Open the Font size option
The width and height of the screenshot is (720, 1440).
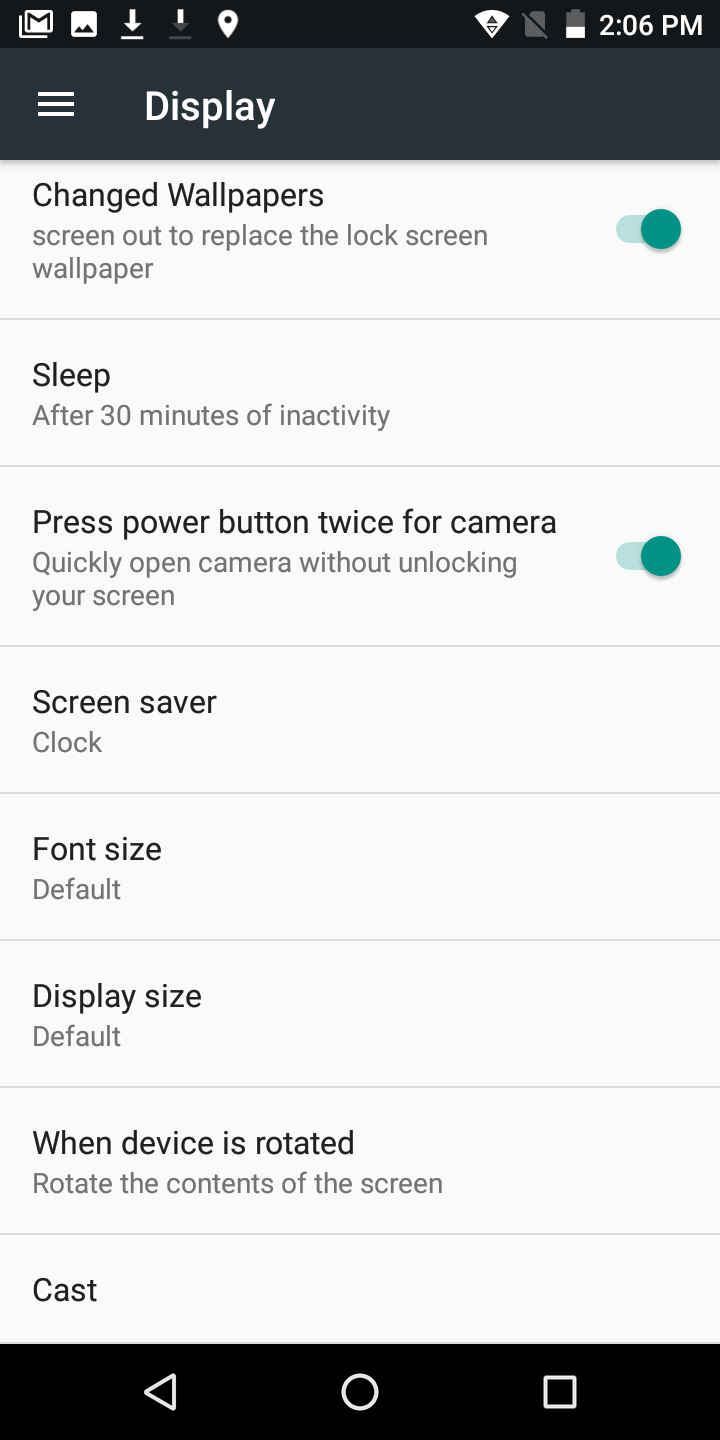360,868
